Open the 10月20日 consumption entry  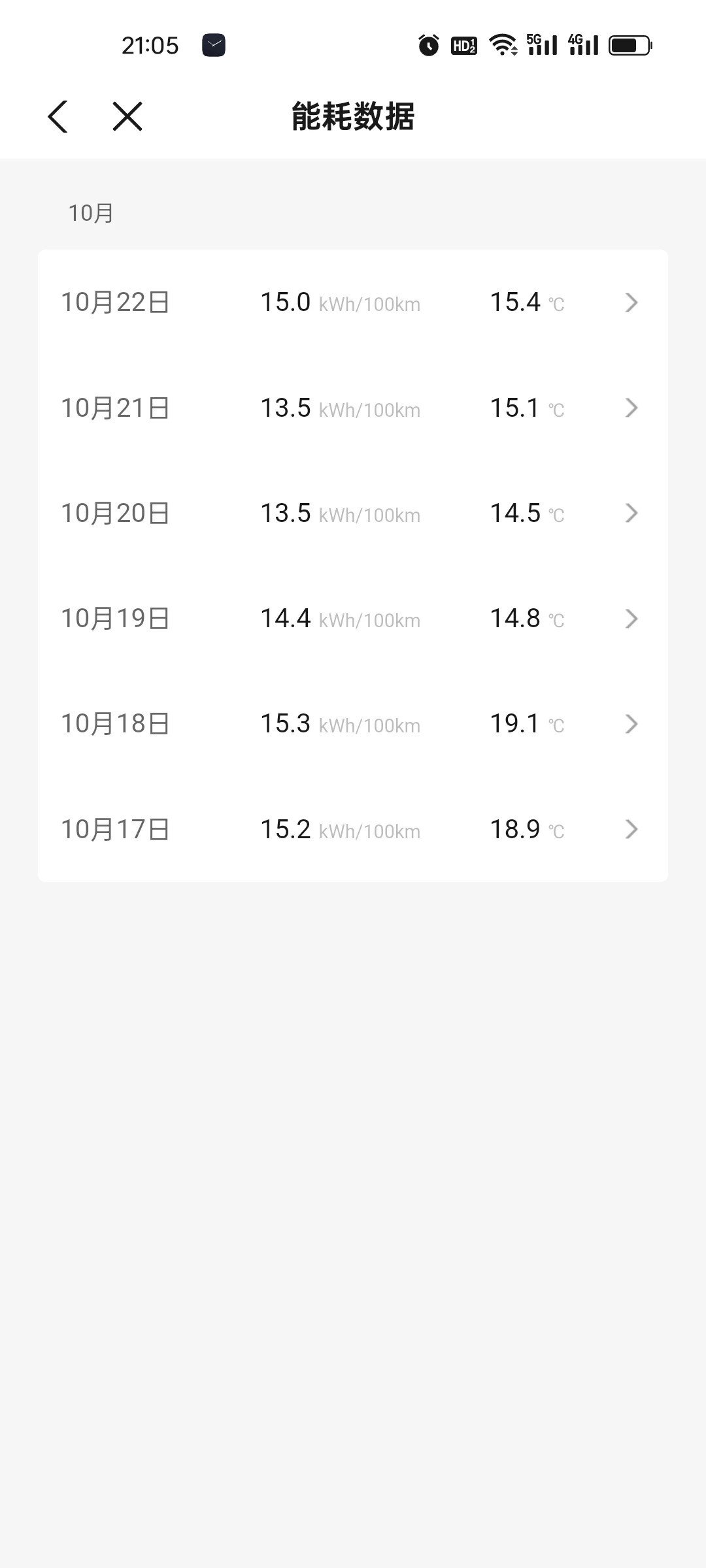[353, 514]
